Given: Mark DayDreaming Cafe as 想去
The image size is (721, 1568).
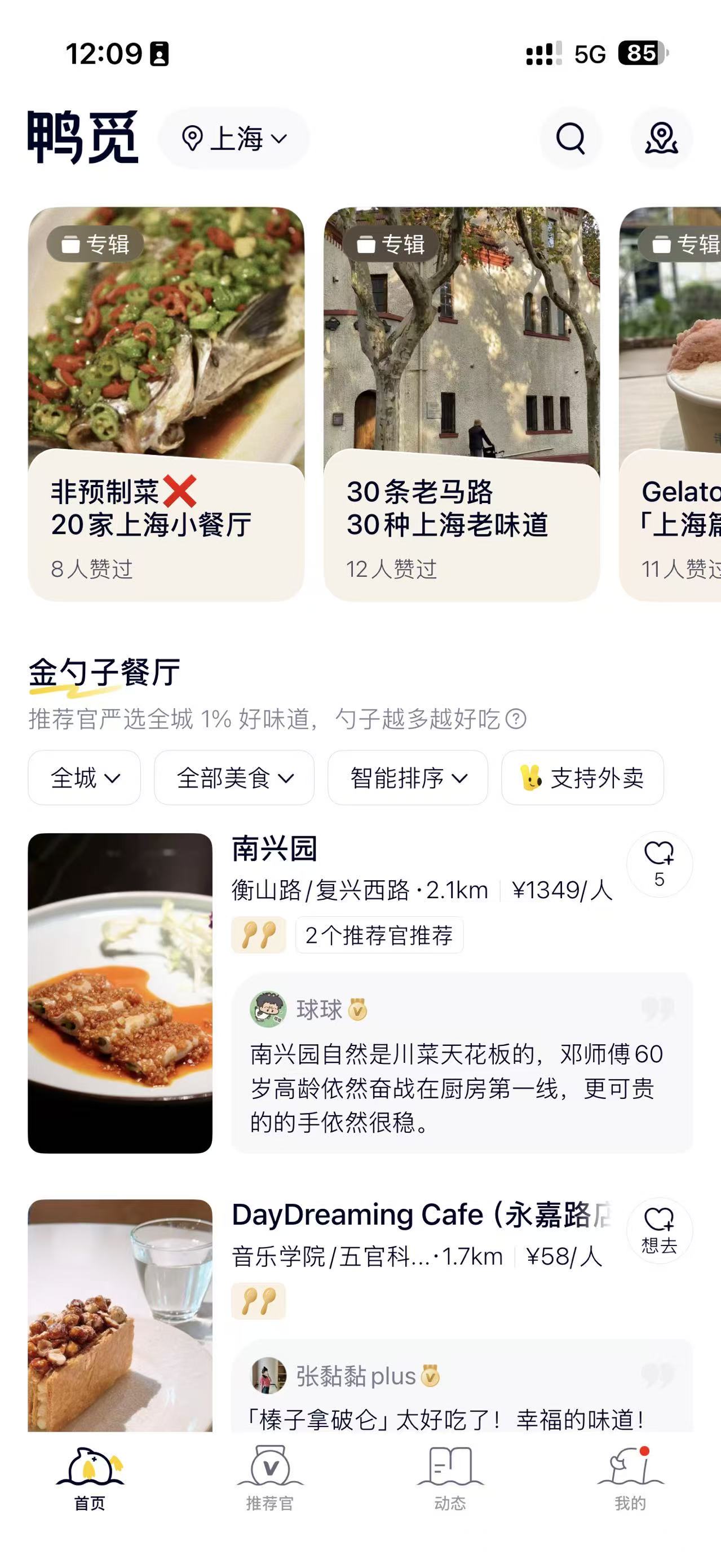Looking at the screenshot, I should point(659,1230).
